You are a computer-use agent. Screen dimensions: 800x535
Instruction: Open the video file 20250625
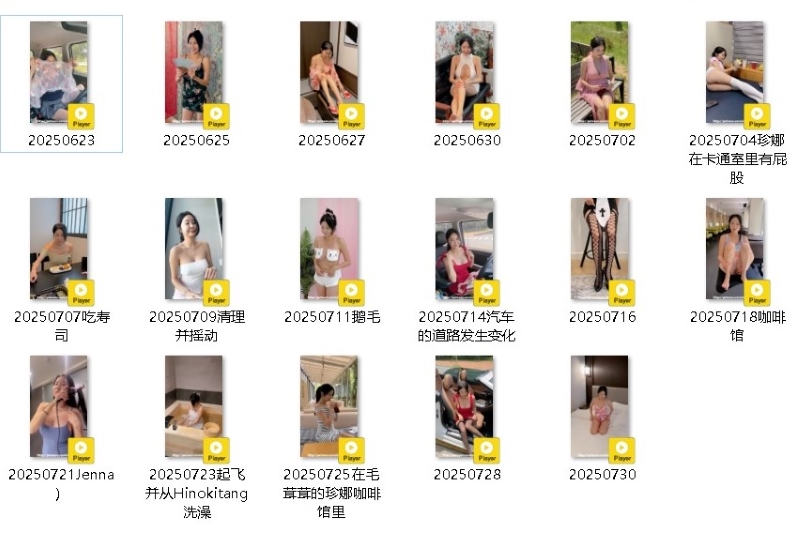pyautogui.click(x=194, y=74)
